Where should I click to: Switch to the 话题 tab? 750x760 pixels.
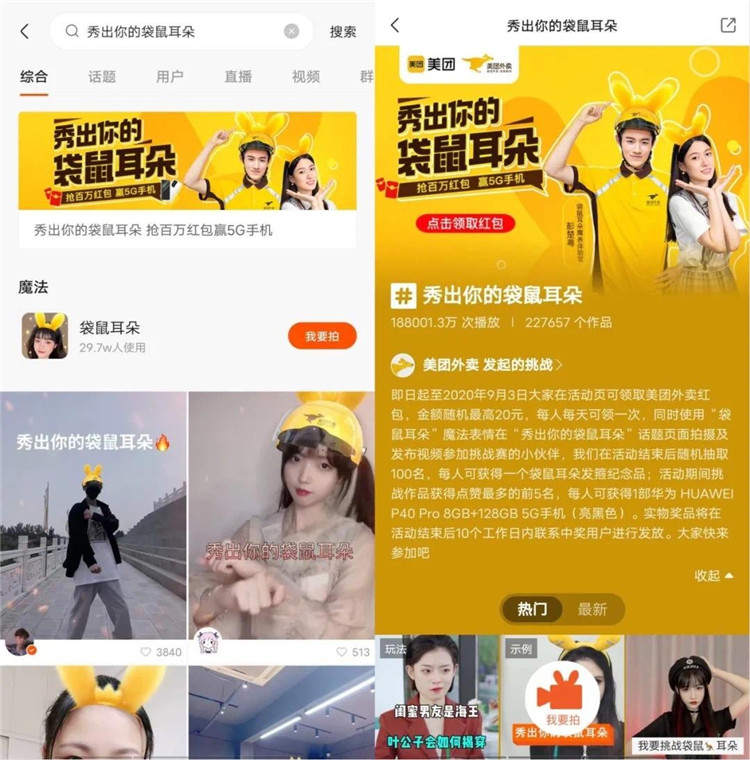[x=102, y=76]
